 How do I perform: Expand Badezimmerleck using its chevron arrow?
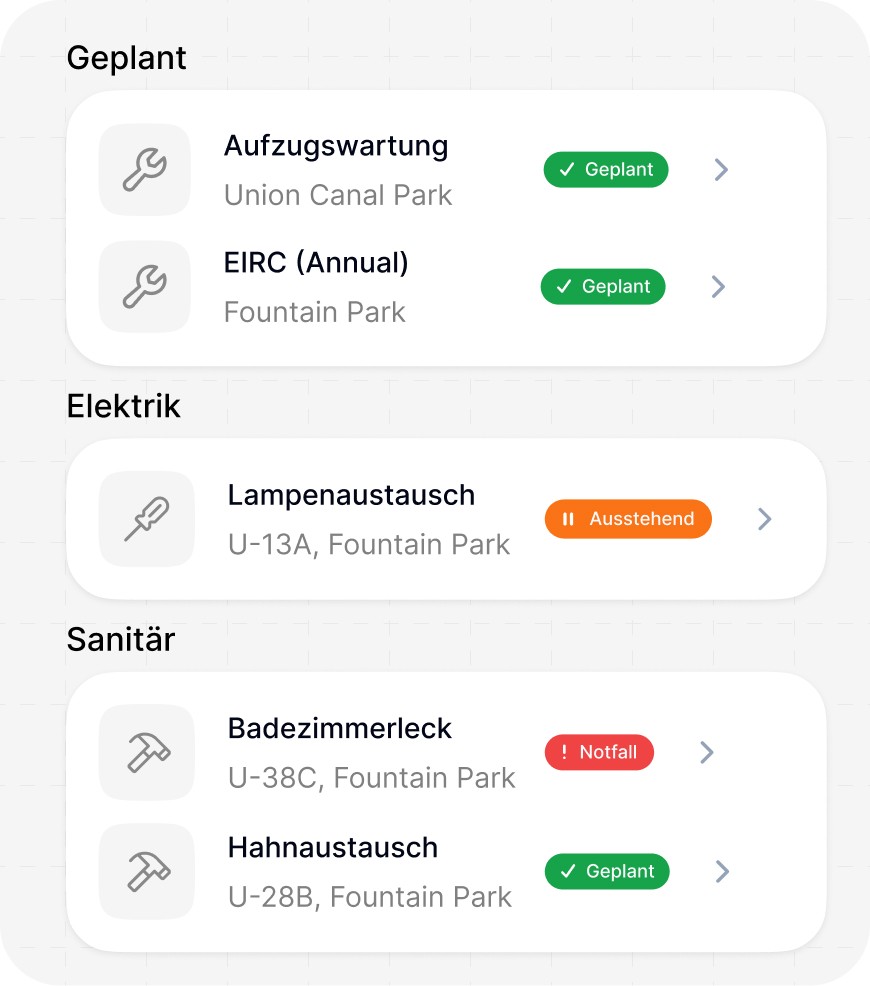[707, 752]
